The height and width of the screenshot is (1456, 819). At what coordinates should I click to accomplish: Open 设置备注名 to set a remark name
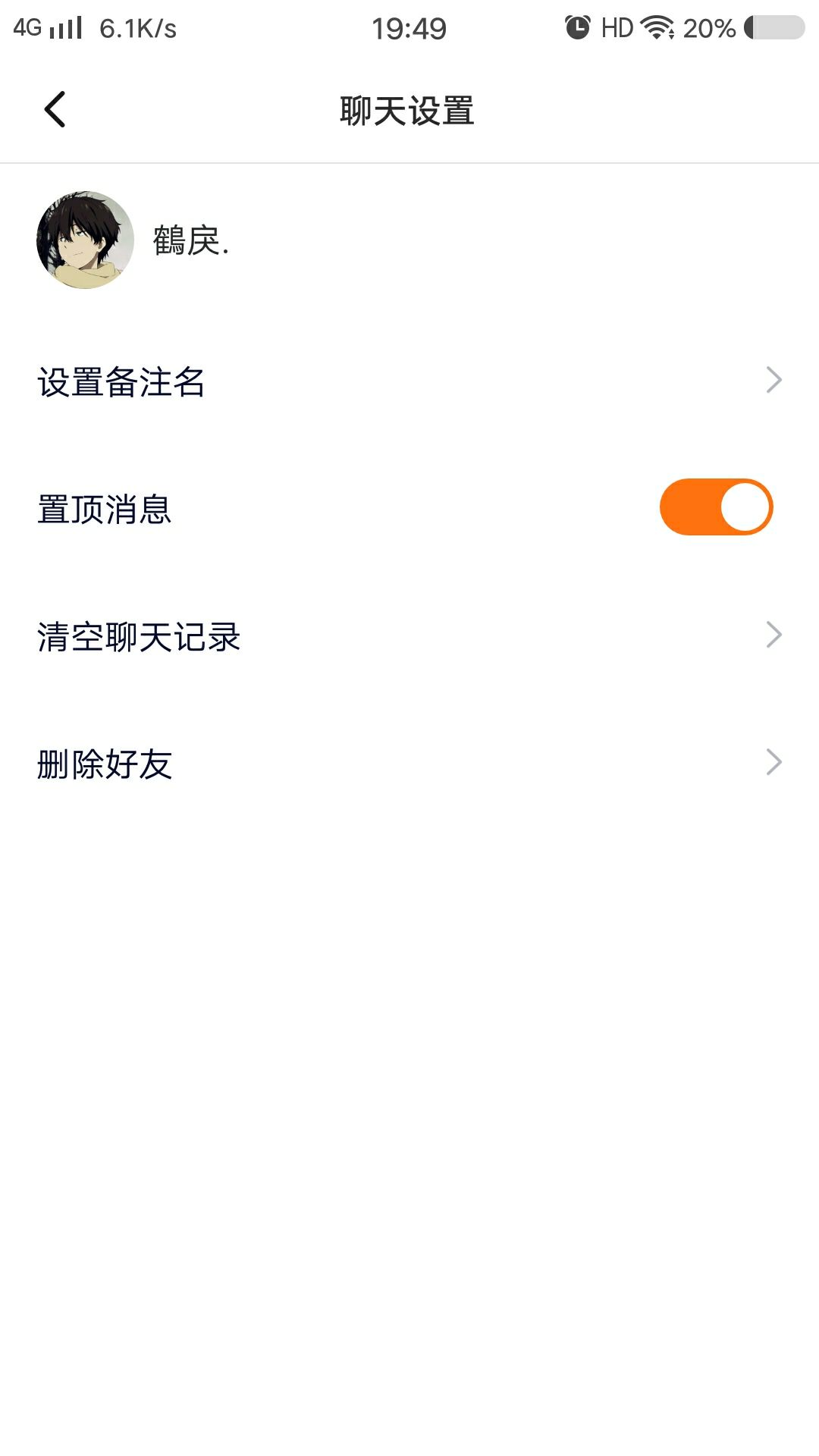[409, 381]
